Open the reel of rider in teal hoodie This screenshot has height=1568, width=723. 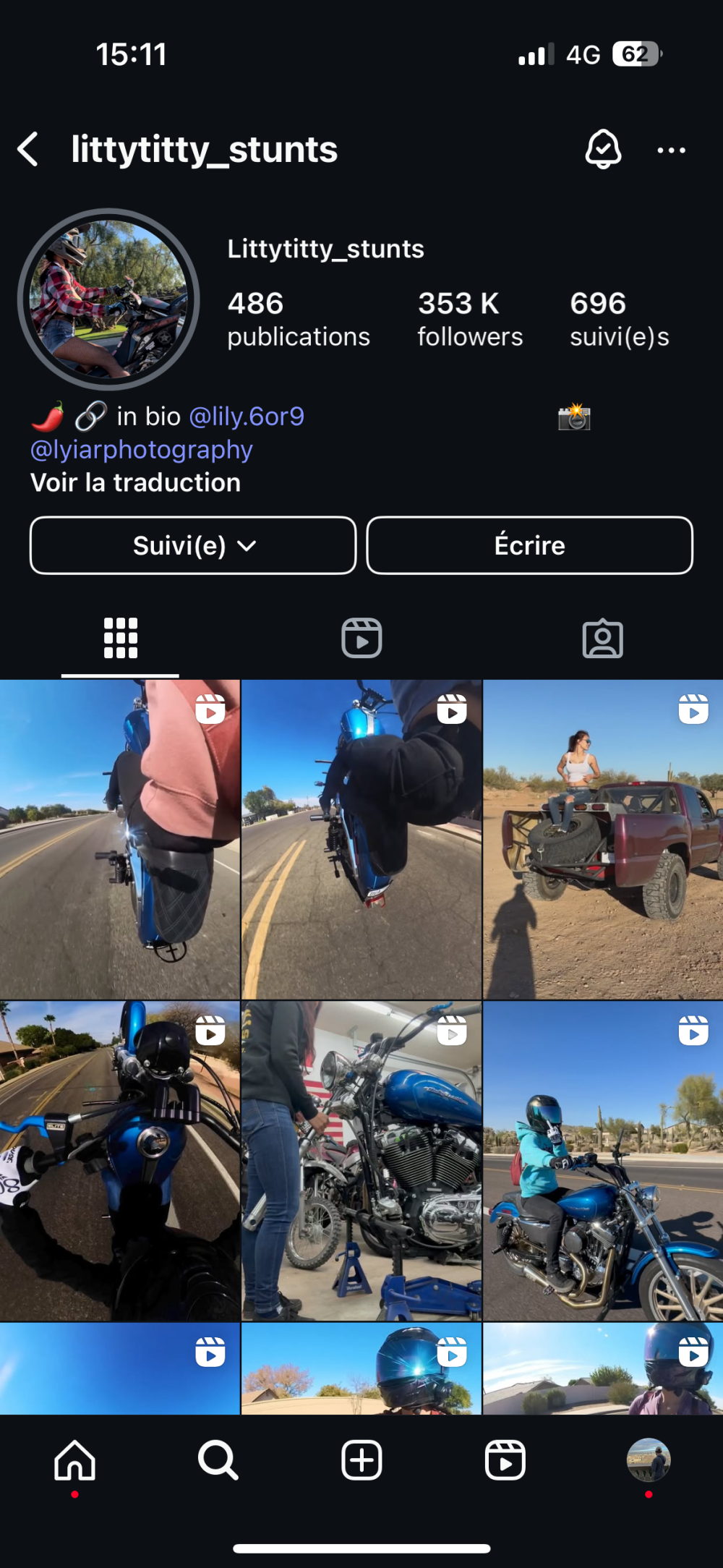pos(603,1161)
